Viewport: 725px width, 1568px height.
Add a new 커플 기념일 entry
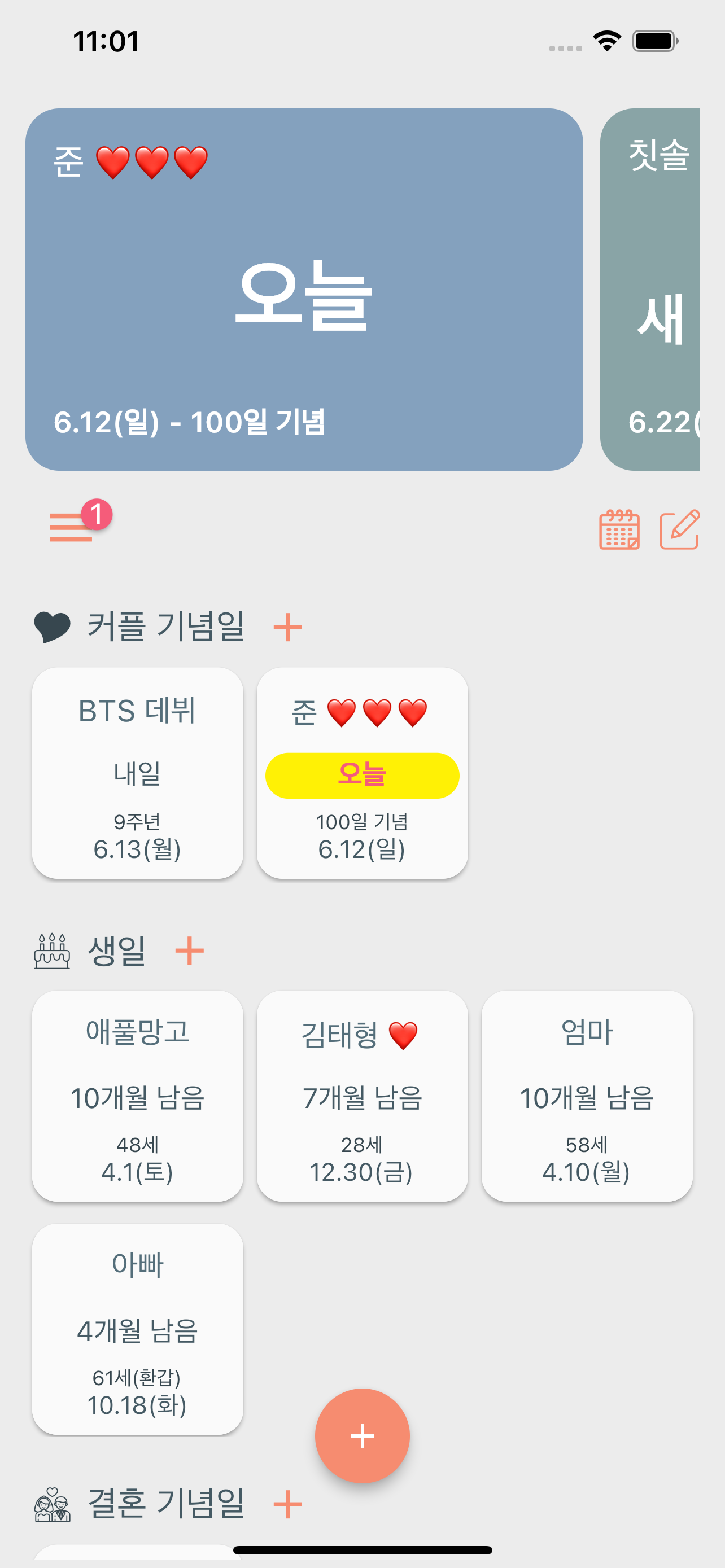click(x=287, y=628)
